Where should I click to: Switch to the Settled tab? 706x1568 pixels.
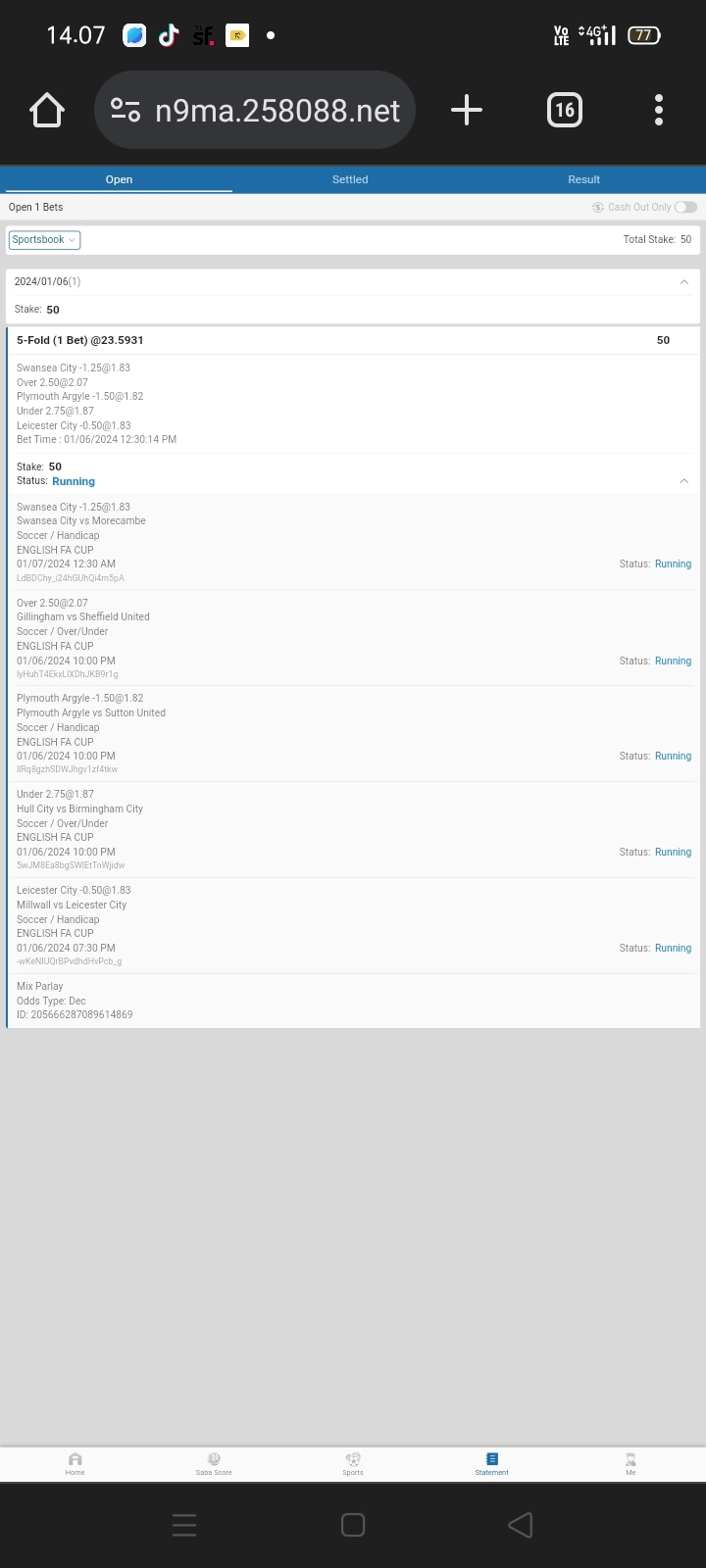(x=350, y=179)
